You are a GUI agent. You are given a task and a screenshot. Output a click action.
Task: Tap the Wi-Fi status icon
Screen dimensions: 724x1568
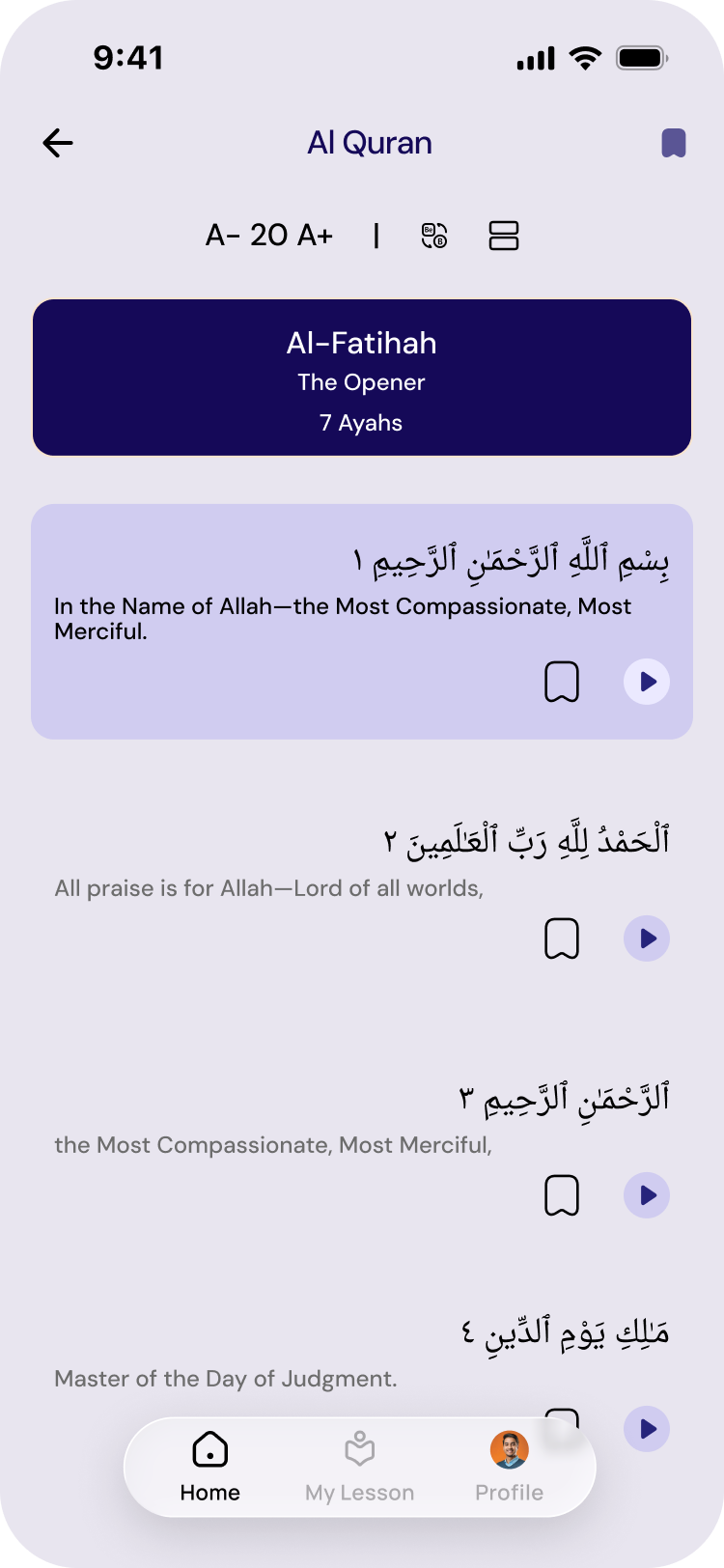click(583, 57)
